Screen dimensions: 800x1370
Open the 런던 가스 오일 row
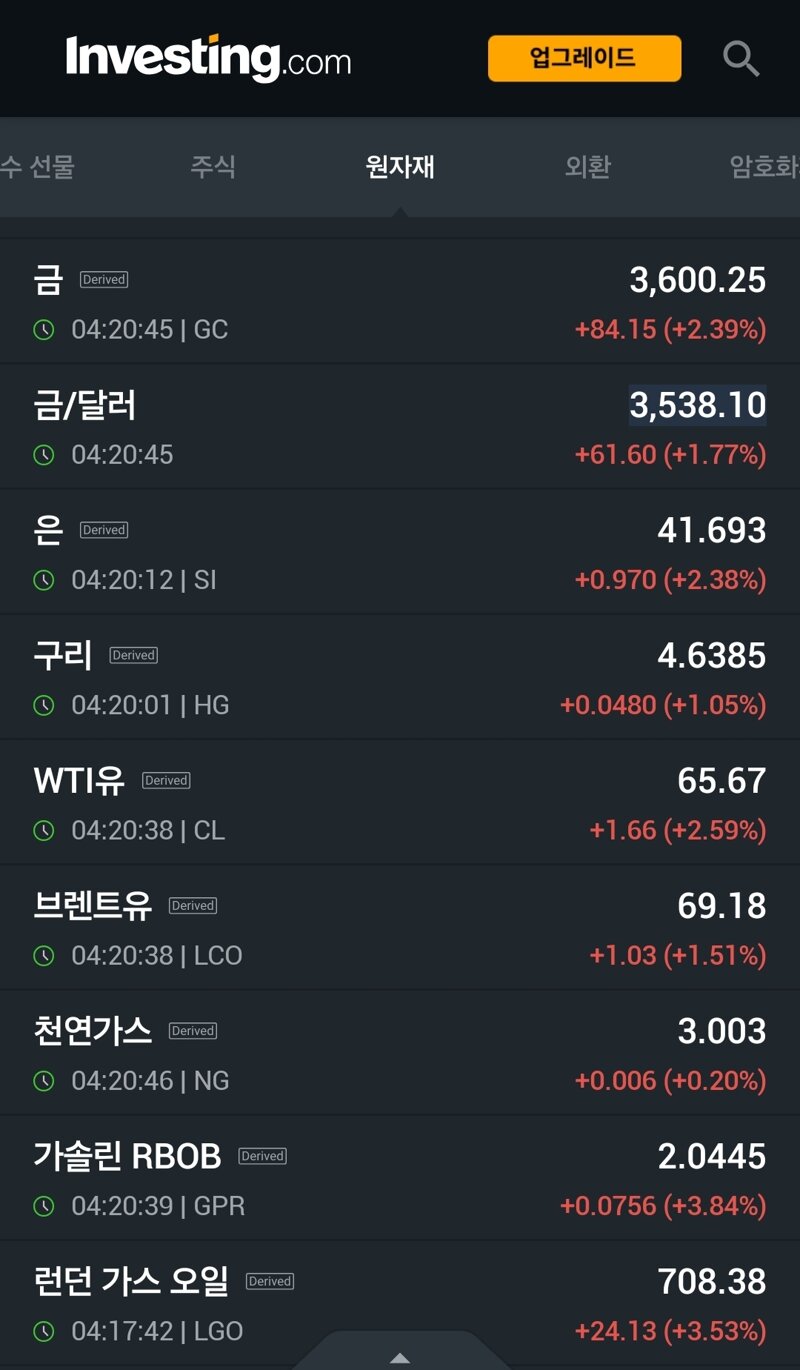click(x=400, y=1303)
